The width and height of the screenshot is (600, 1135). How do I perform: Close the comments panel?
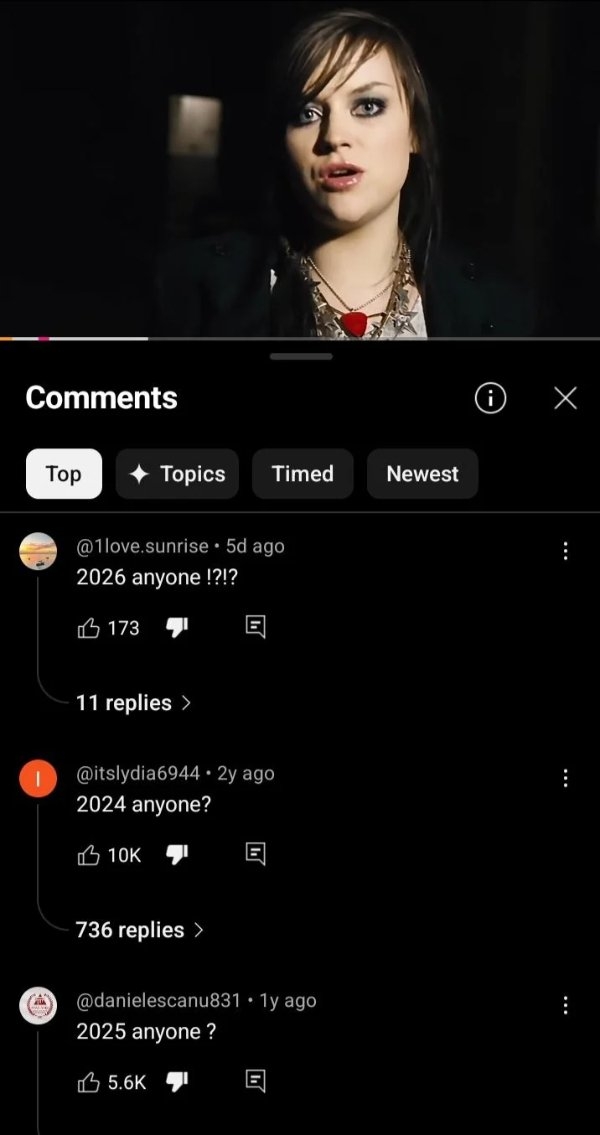click(565, 398)
